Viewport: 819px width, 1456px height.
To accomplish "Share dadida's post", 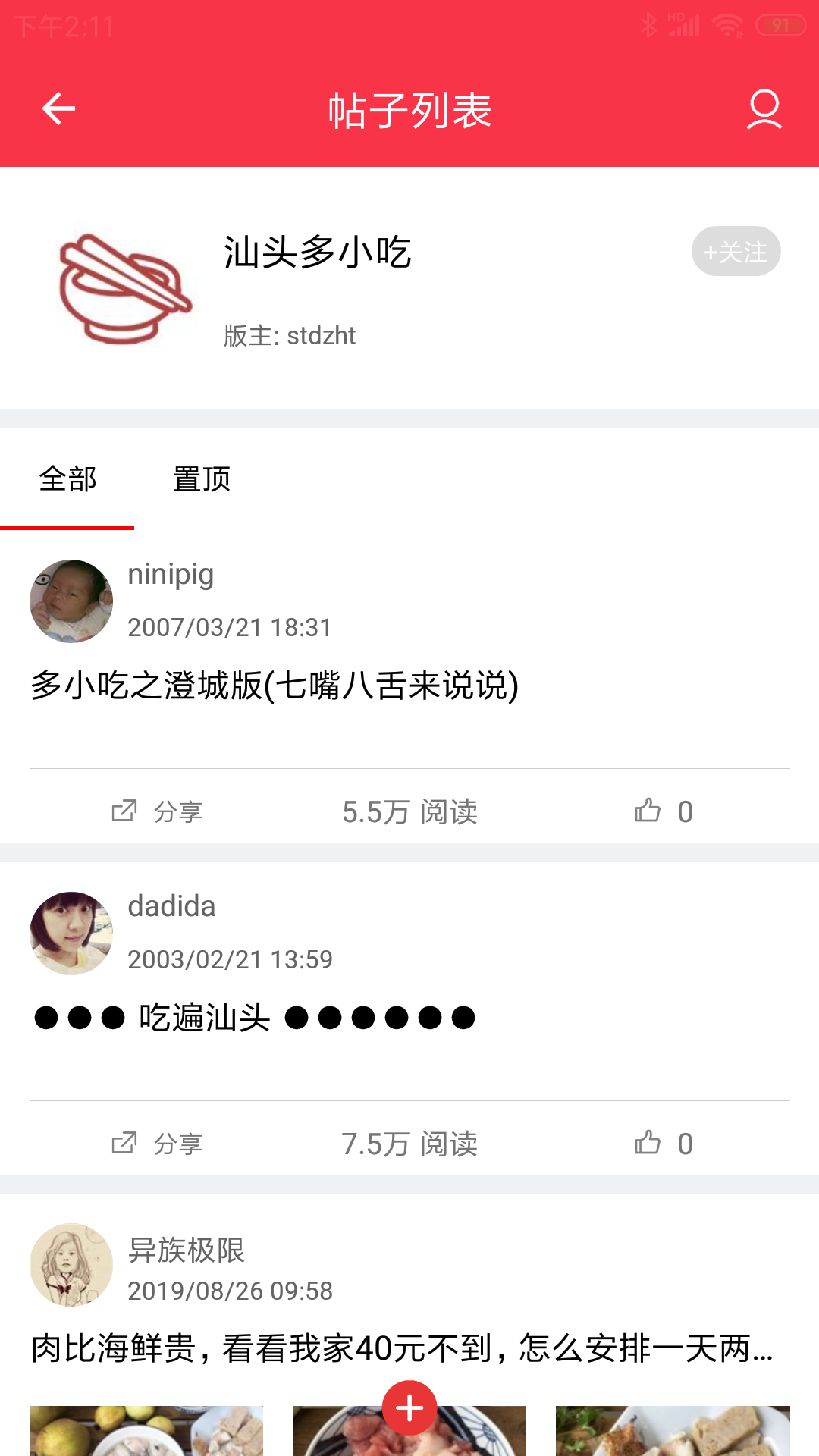I will 158,1144.
